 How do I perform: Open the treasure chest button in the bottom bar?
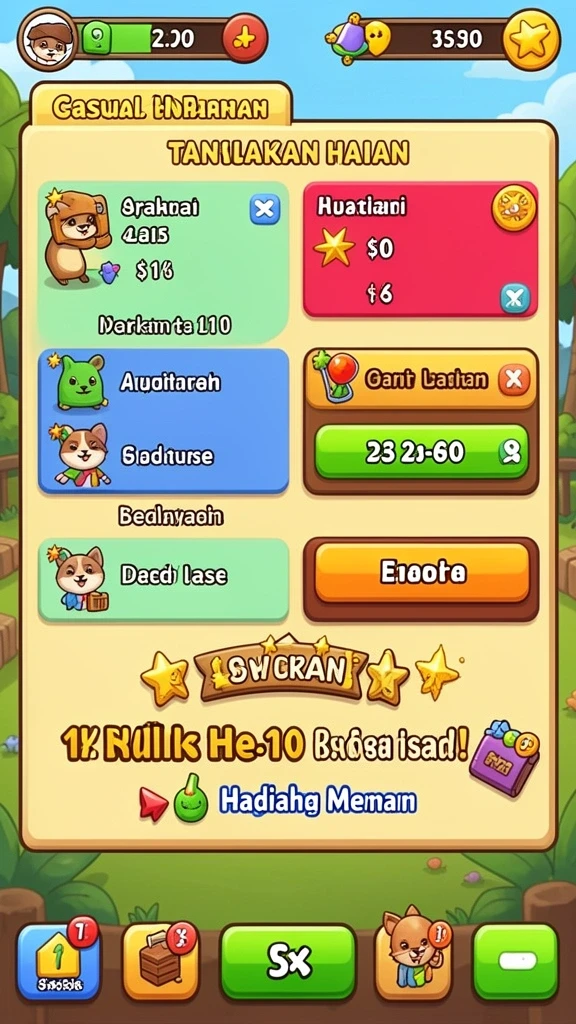click(x=160, y=962)
